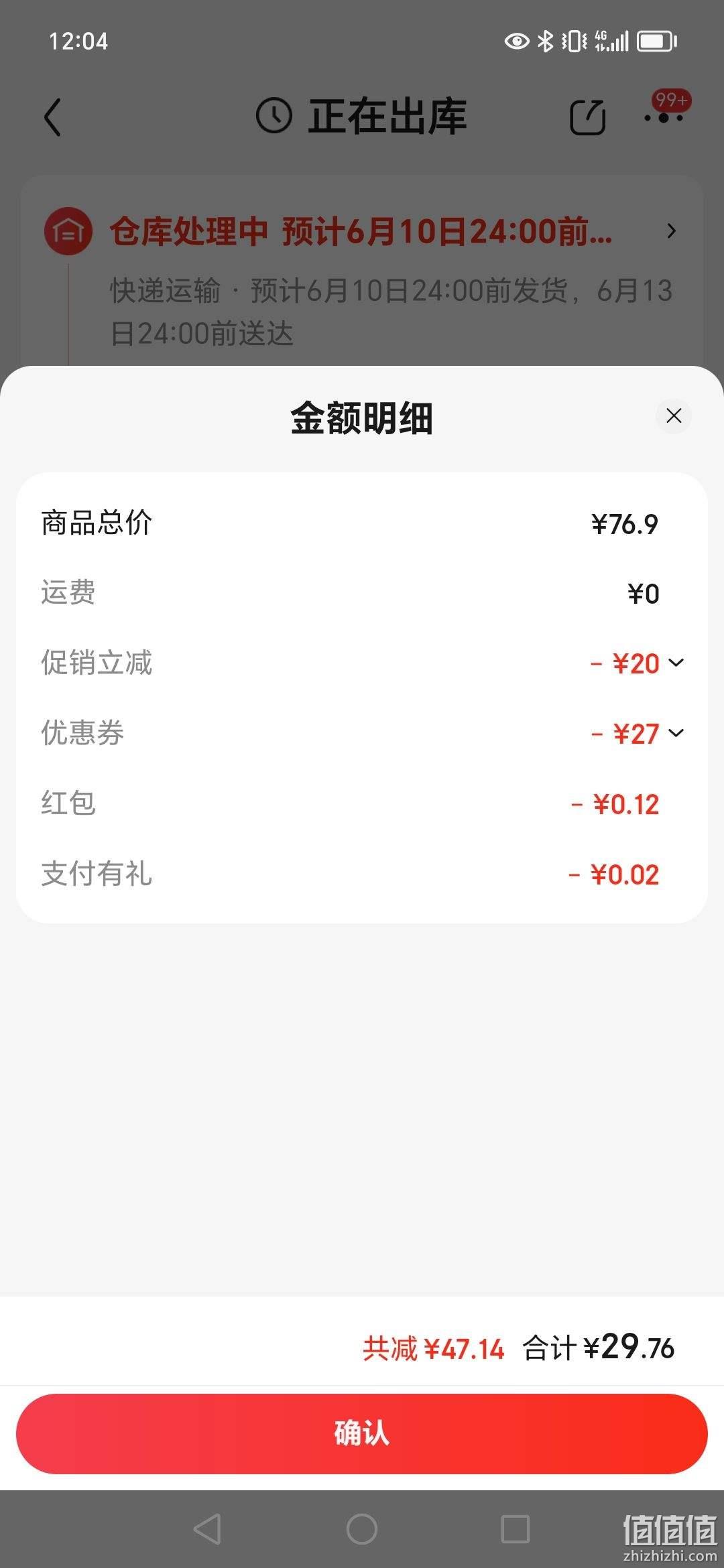Go back with the top-left arrow
This screenshot has height=1568, width=724.
point(52,117)
